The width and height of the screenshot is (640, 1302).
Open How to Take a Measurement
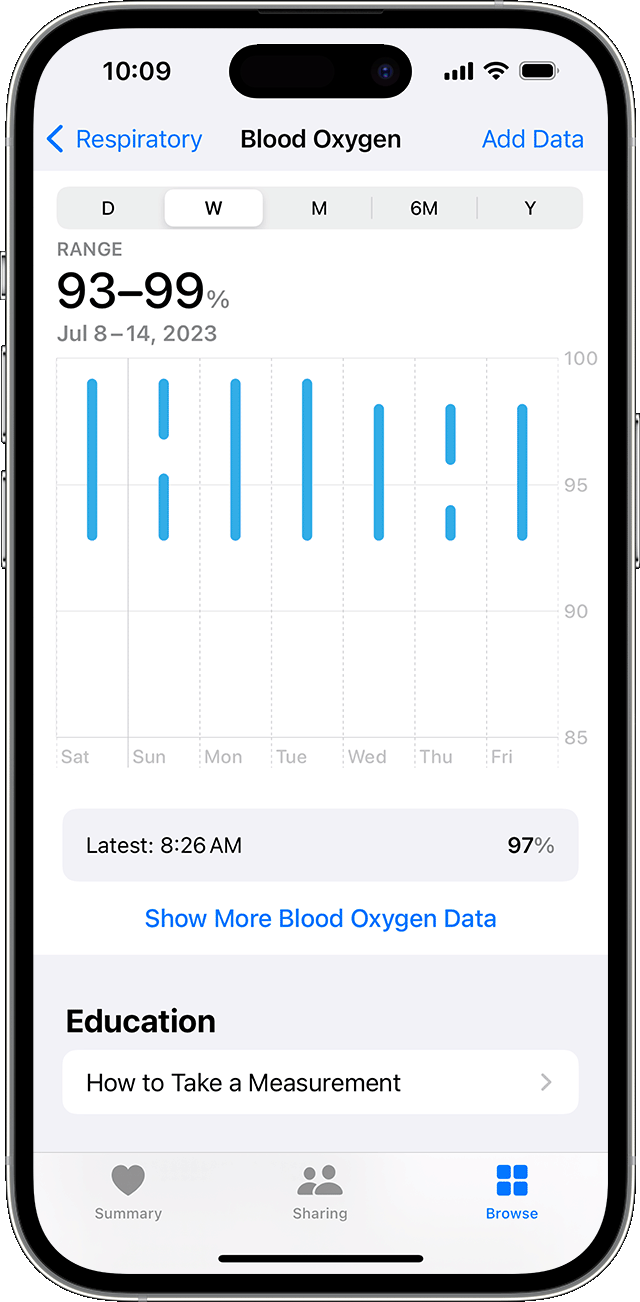(x=320, y=1082)
